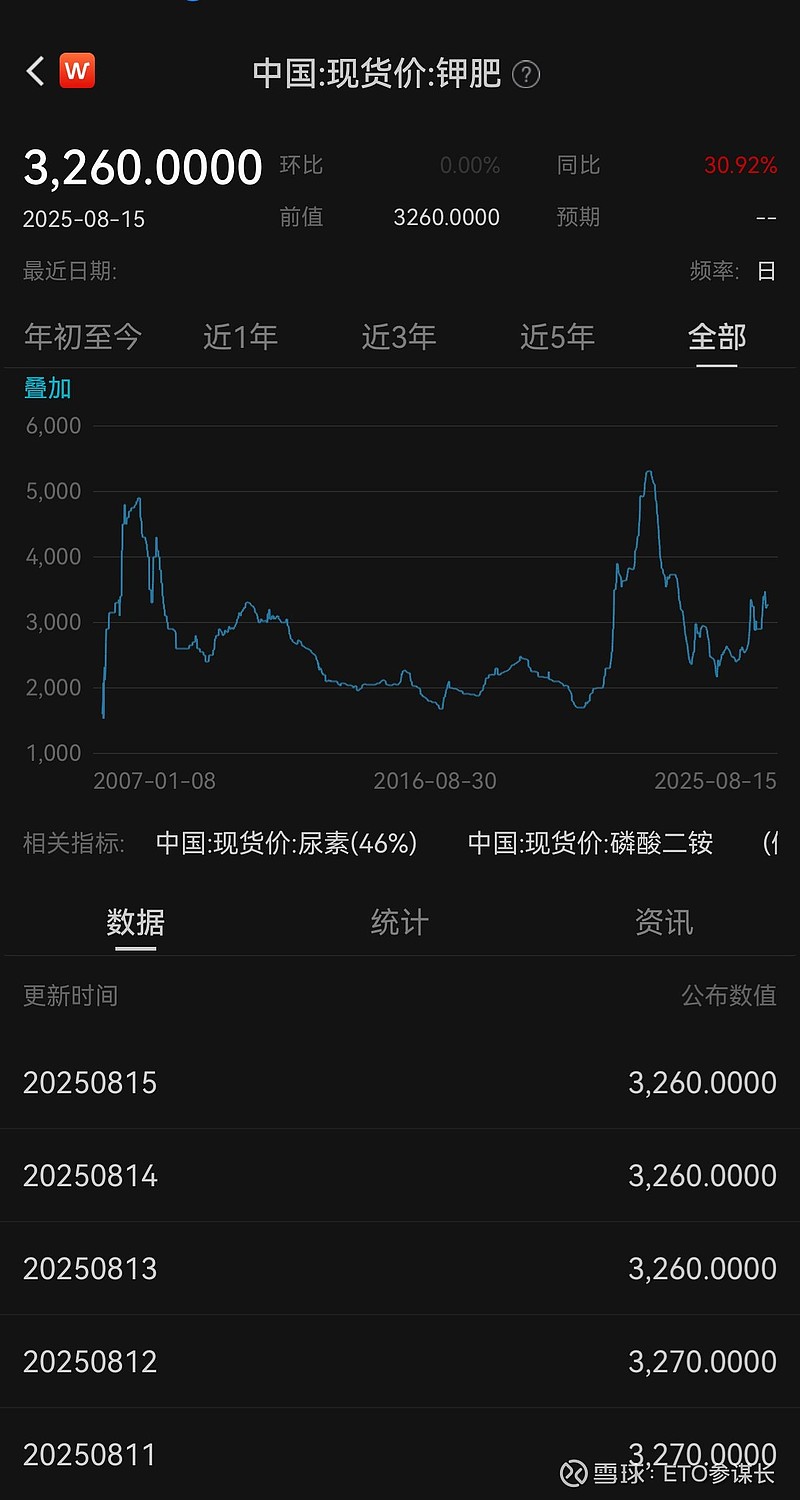This screenshot has height=1500, width=800.
Task: Switch to the 数据 tab
Action: 135,921
